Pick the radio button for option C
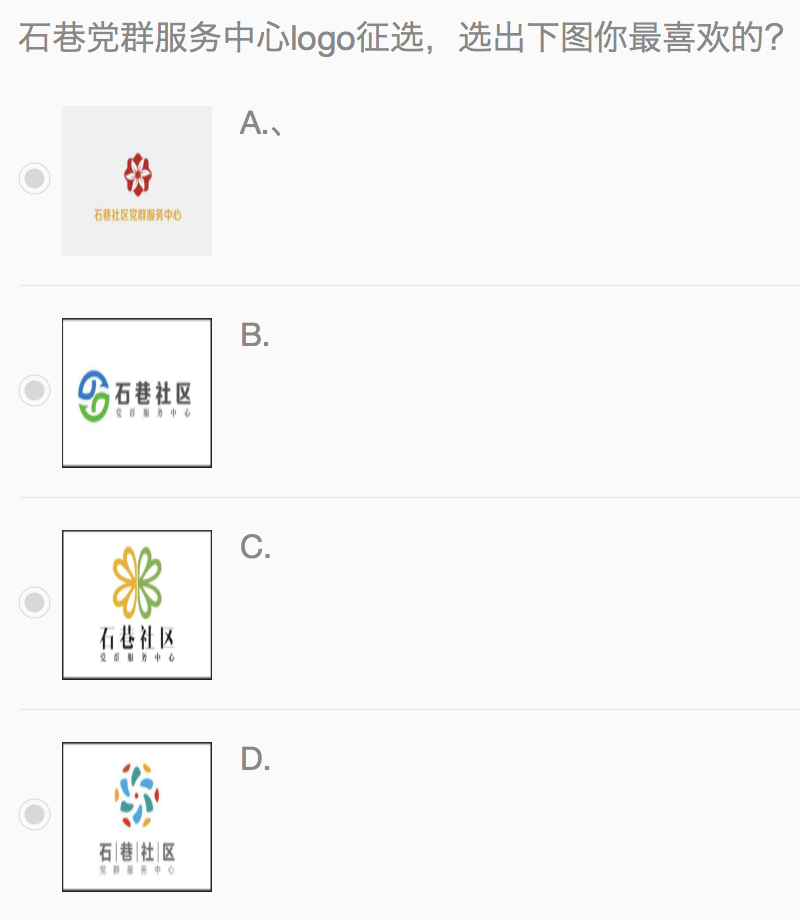The height and width of the screenshot is (920, 800). click(34, 602)
